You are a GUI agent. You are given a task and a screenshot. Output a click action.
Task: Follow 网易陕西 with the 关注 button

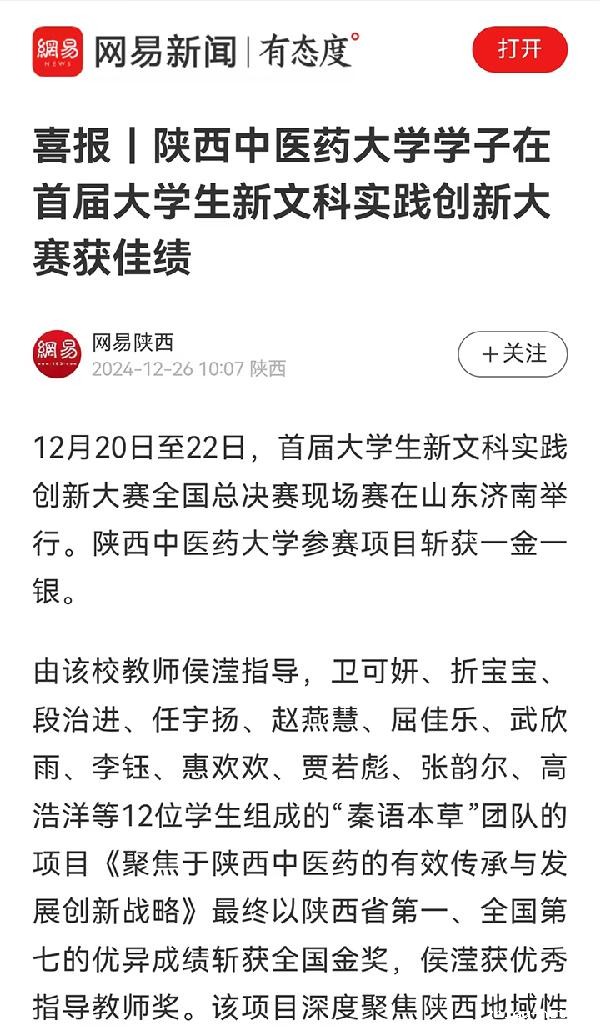[512, 354]
